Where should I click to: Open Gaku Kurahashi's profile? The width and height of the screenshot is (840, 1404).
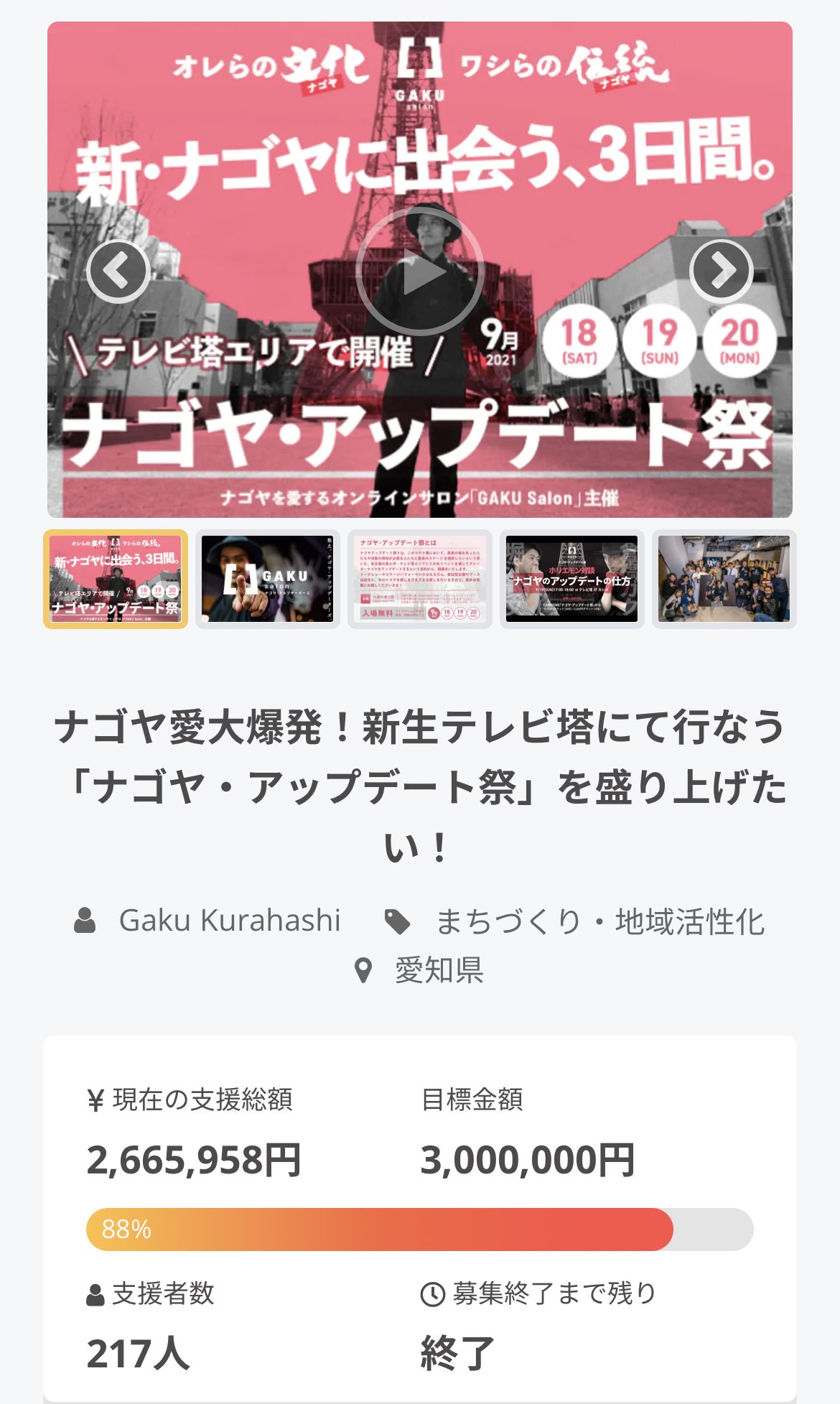[x=229, y=921]
